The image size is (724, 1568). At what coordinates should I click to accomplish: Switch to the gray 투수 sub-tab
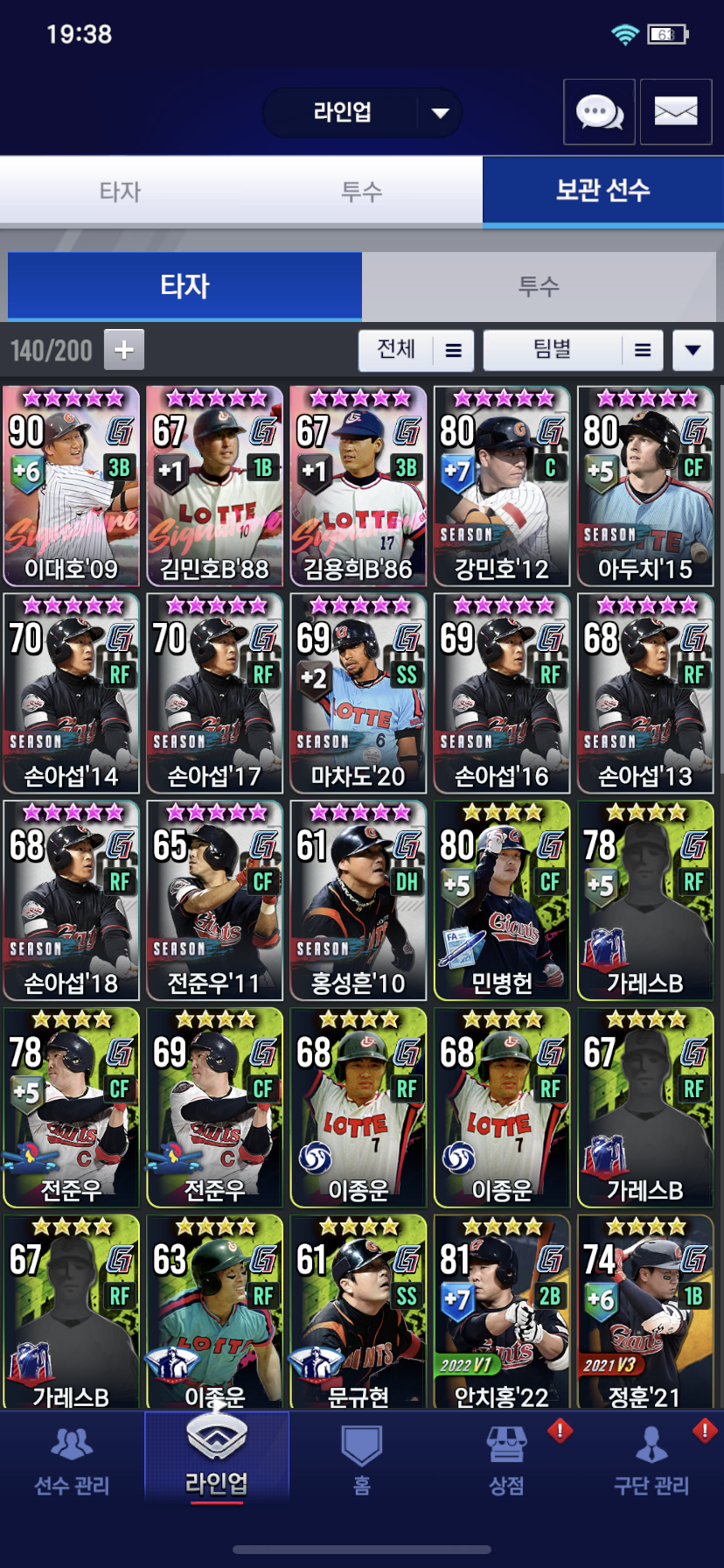539,286
